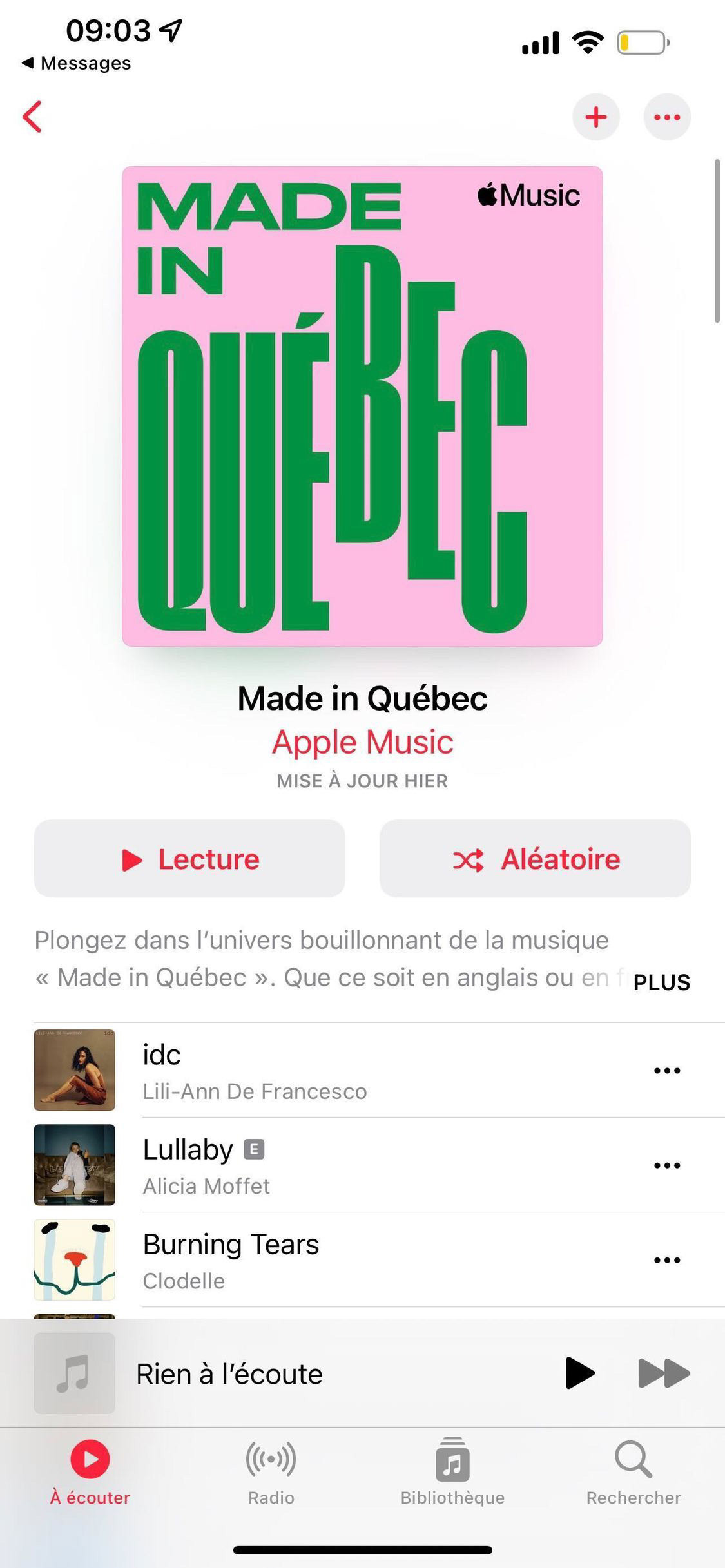Screen dimensions: 725x1568
Task: Open more options for the song idc
Action: click(x=666, y=1070)
